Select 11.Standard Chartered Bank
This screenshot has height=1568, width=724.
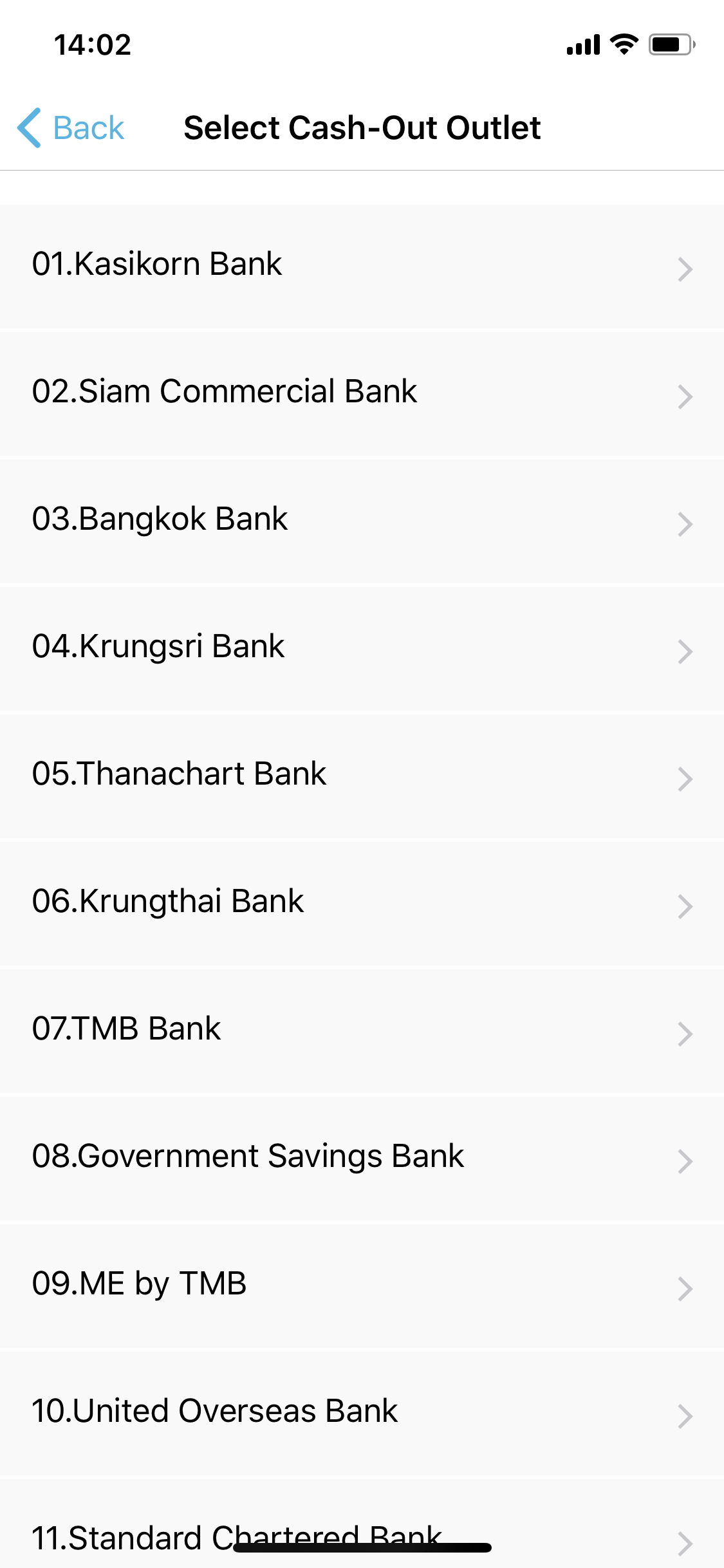coord(362,1524)
